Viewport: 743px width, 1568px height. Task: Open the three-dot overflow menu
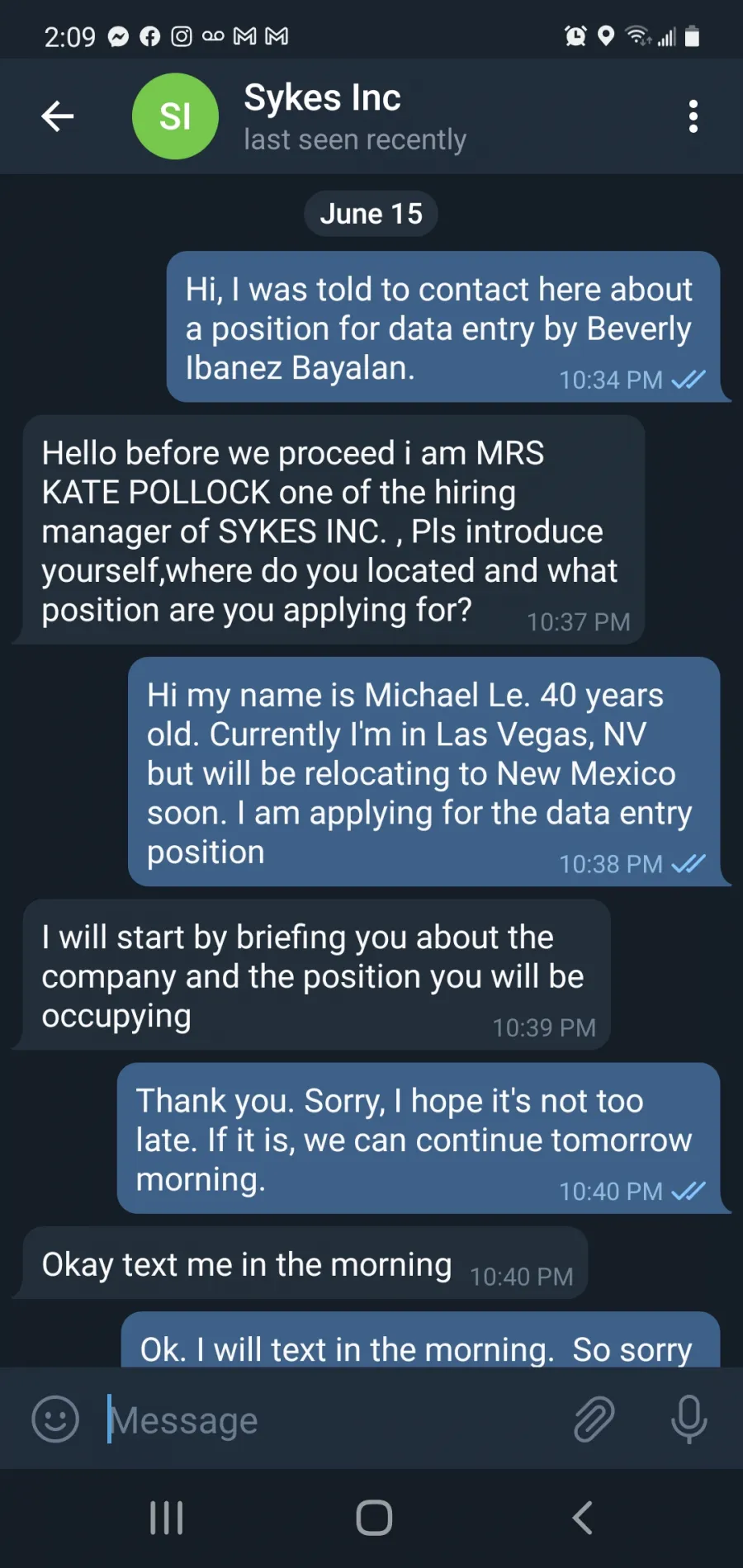pos(693,116)
